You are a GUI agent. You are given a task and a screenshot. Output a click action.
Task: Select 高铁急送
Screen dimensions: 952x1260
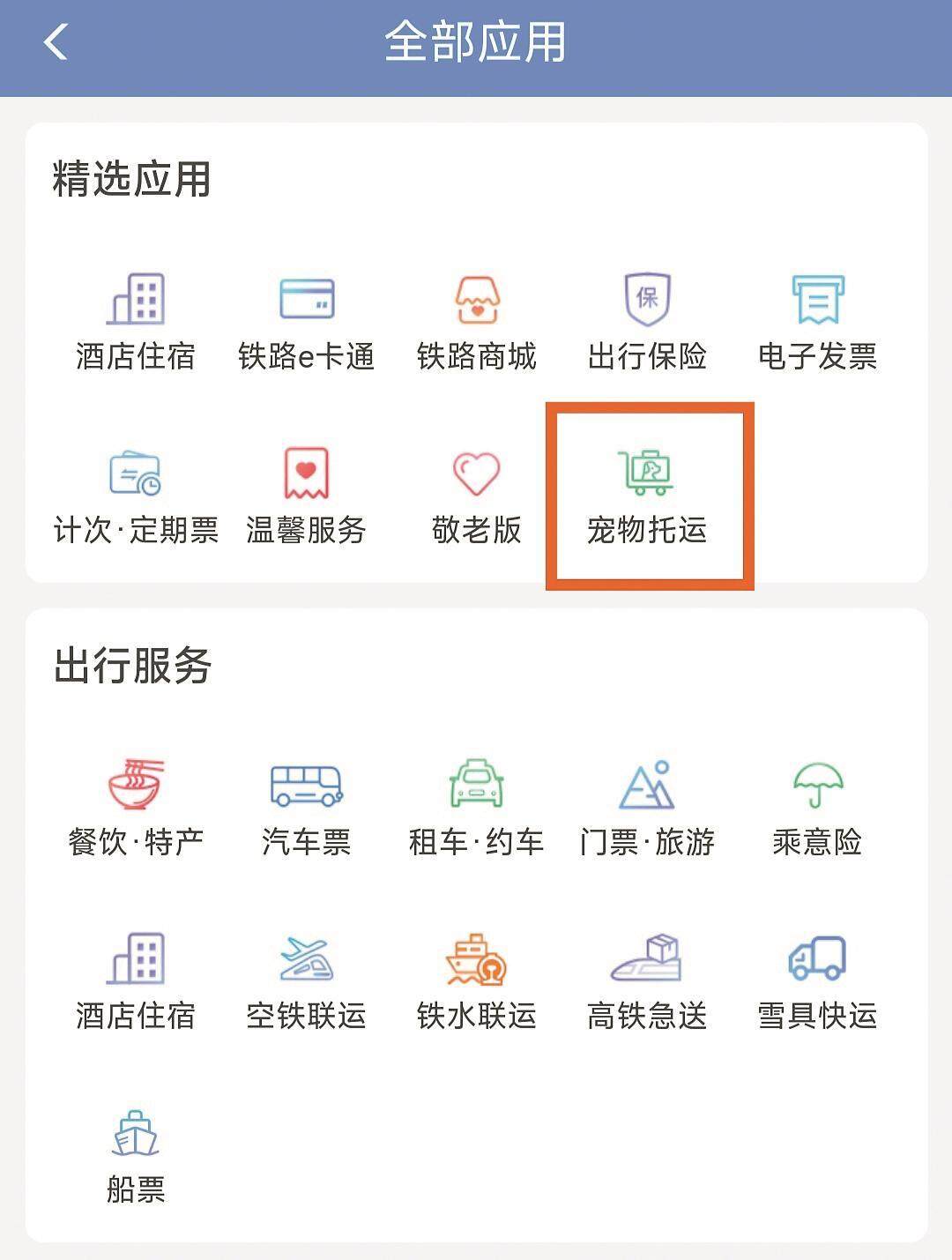click(647, 980)
